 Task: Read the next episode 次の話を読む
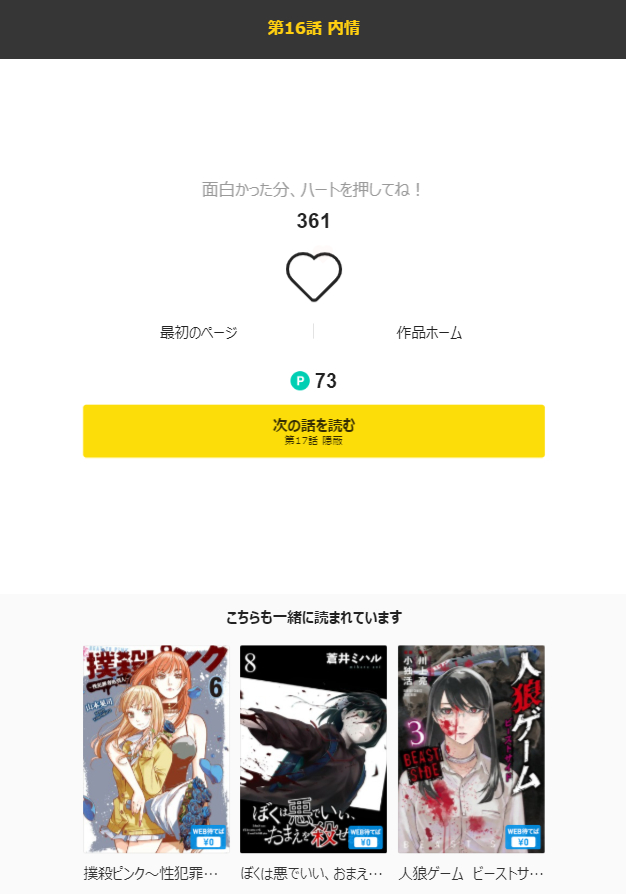[314, 431]
